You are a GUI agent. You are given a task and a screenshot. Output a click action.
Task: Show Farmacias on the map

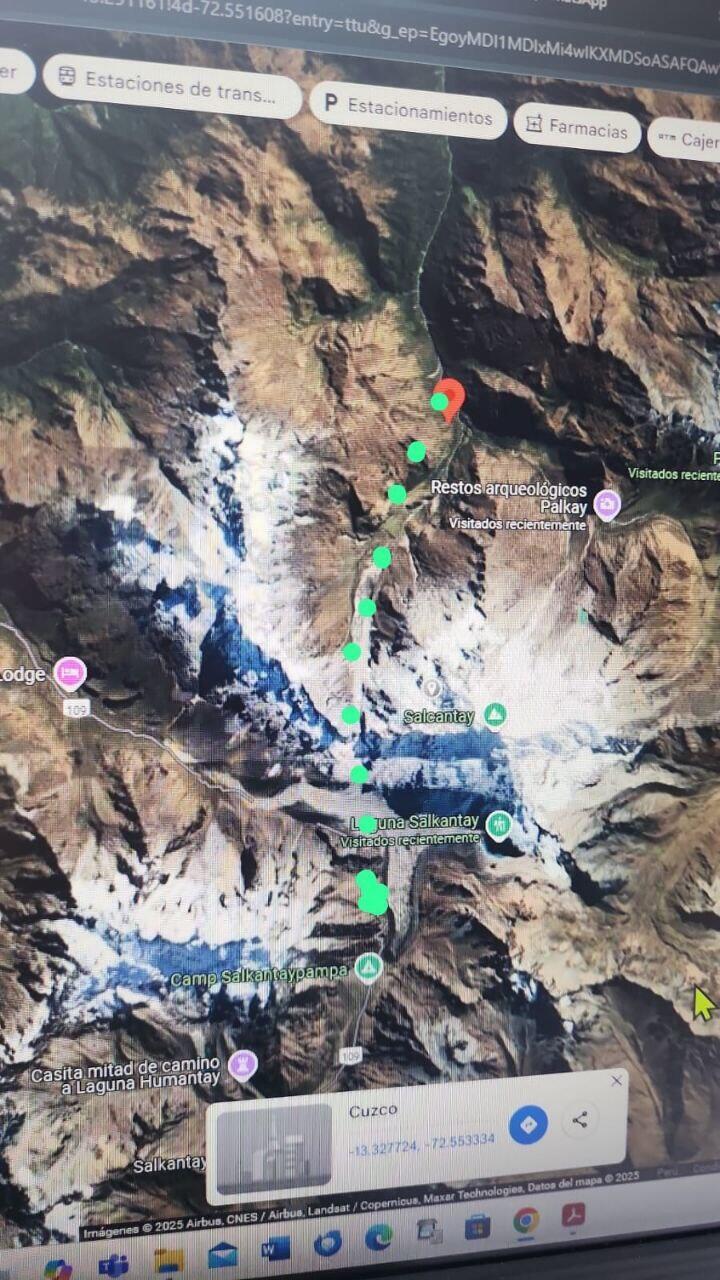pos(577,127)
